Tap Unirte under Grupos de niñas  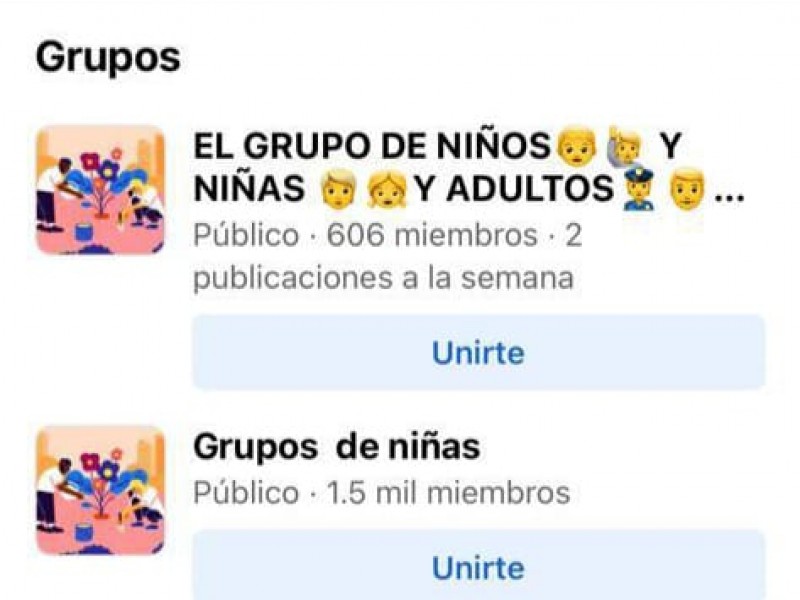[x=478, y=567]
